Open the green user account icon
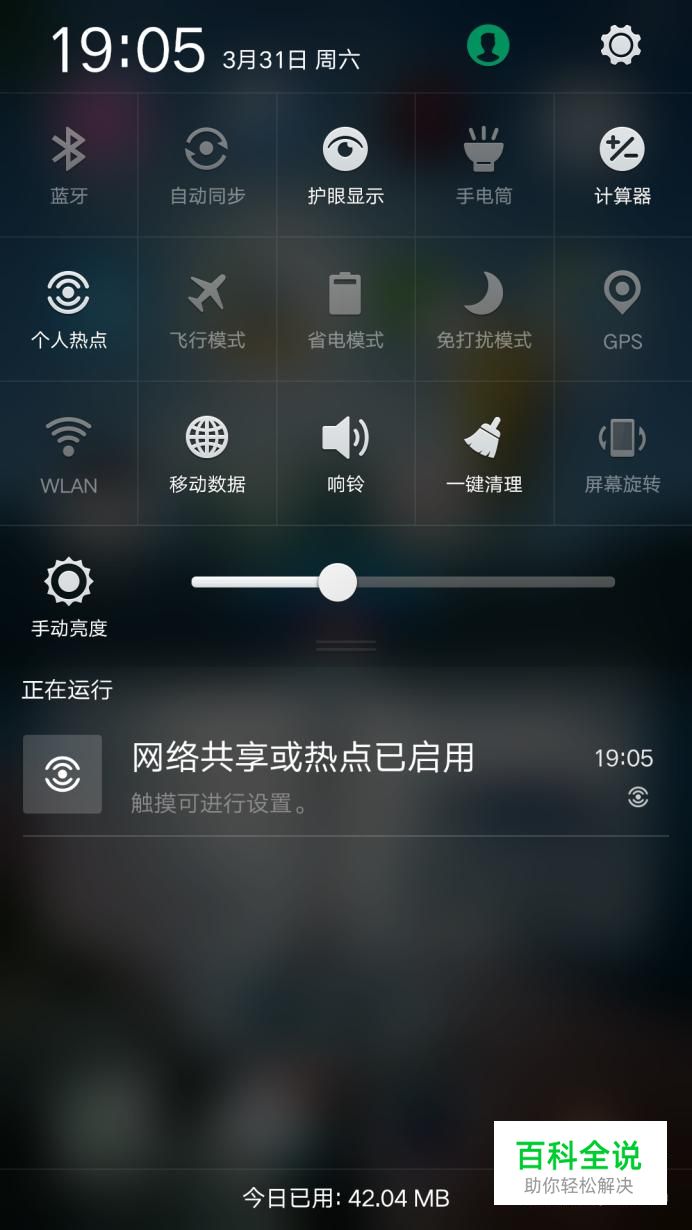Screen dimensions: 692x1230 tap(488, 45)
